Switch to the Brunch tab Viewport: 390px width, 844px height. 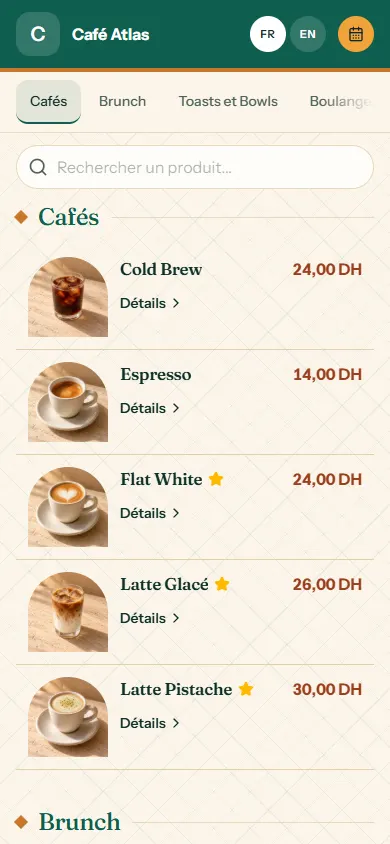(123, 102)
